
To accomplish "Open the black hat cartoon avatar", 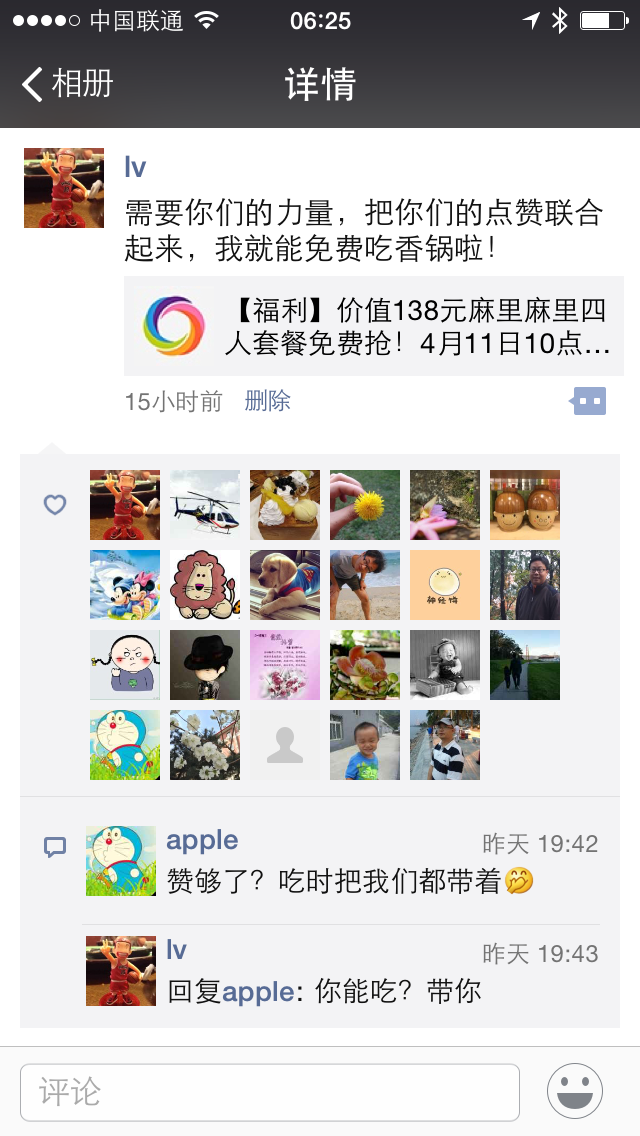I will point(205,665).
